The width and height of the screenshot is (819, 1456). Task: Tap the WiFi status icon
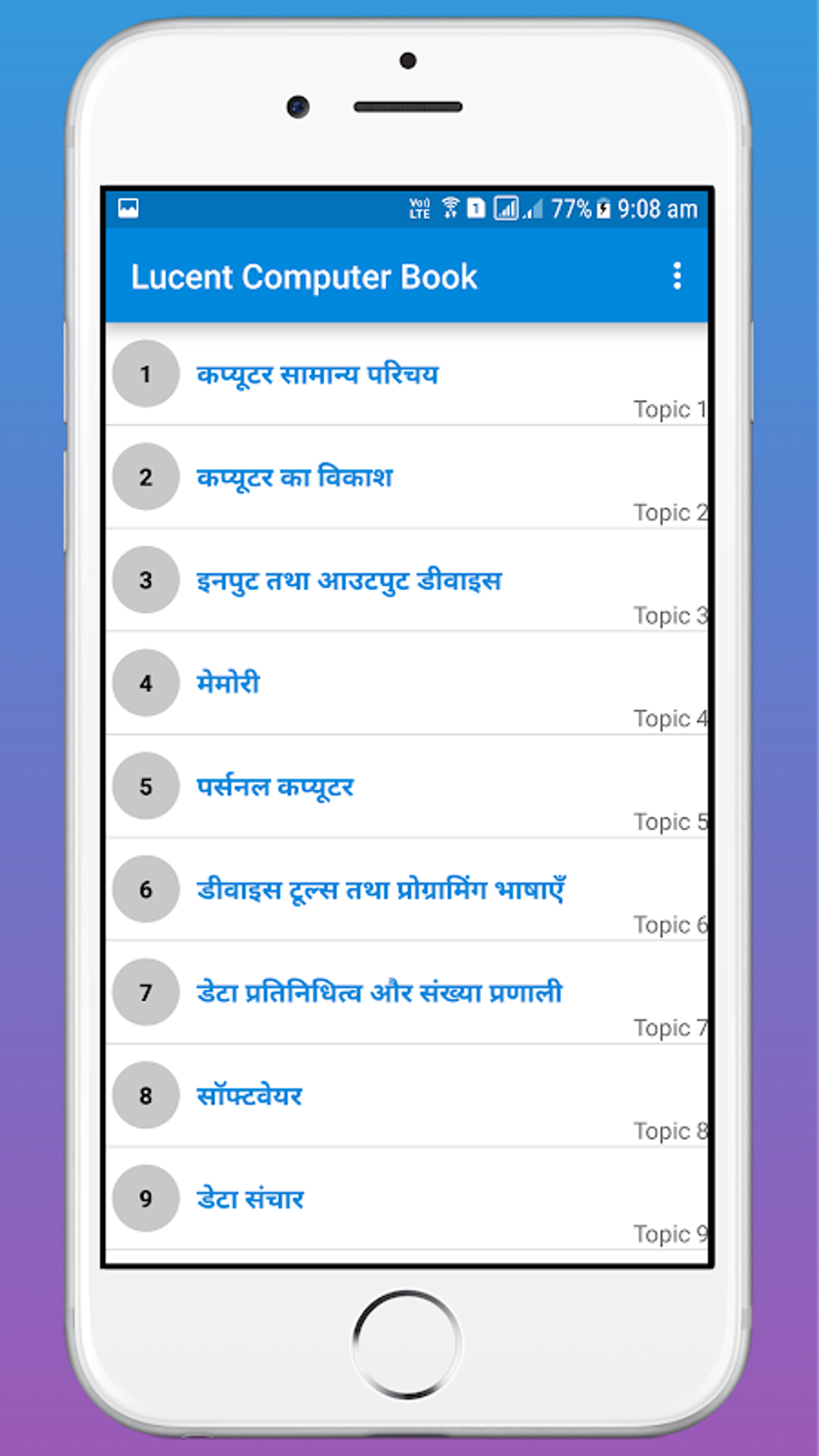pos(451,209)
